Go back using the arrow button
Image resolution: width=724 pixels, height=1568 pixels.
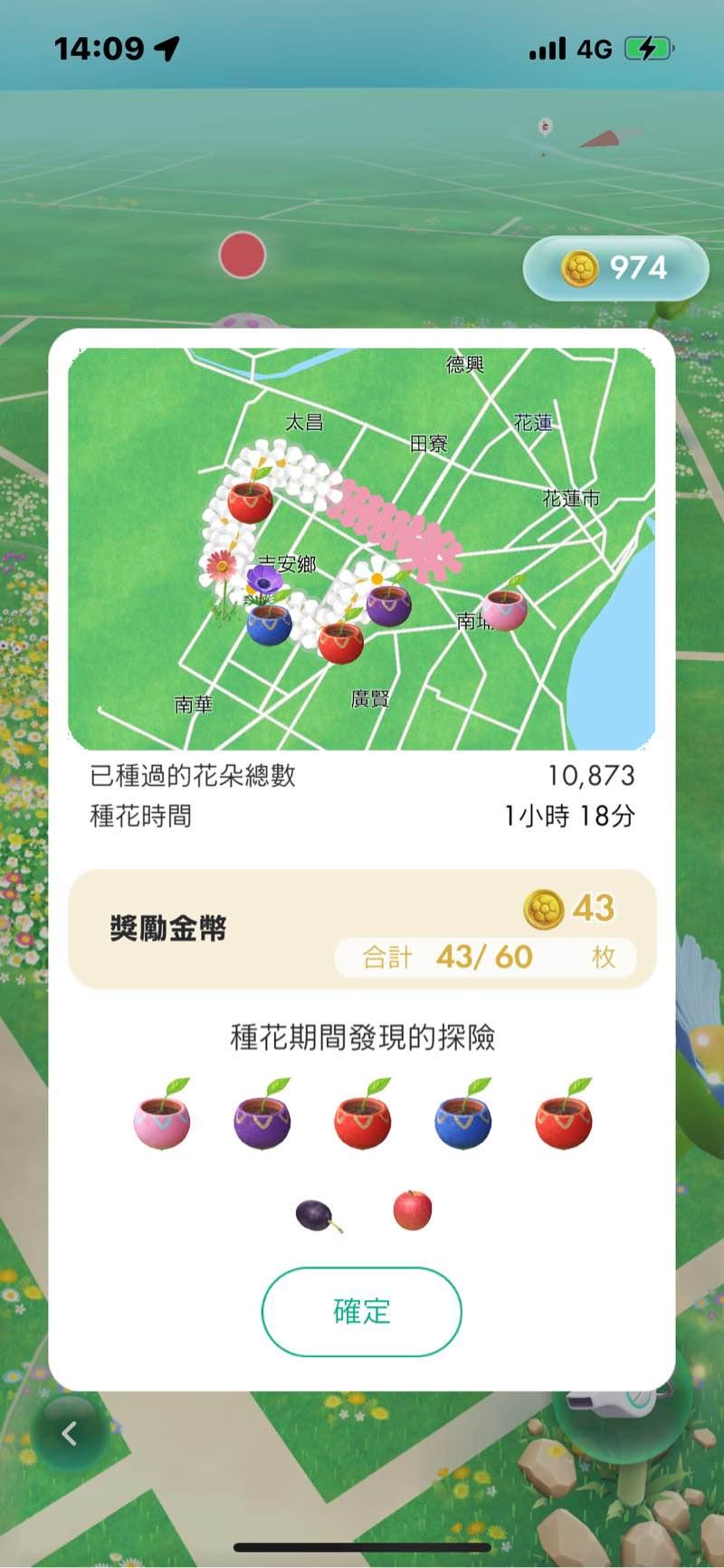coord(70,1432)
